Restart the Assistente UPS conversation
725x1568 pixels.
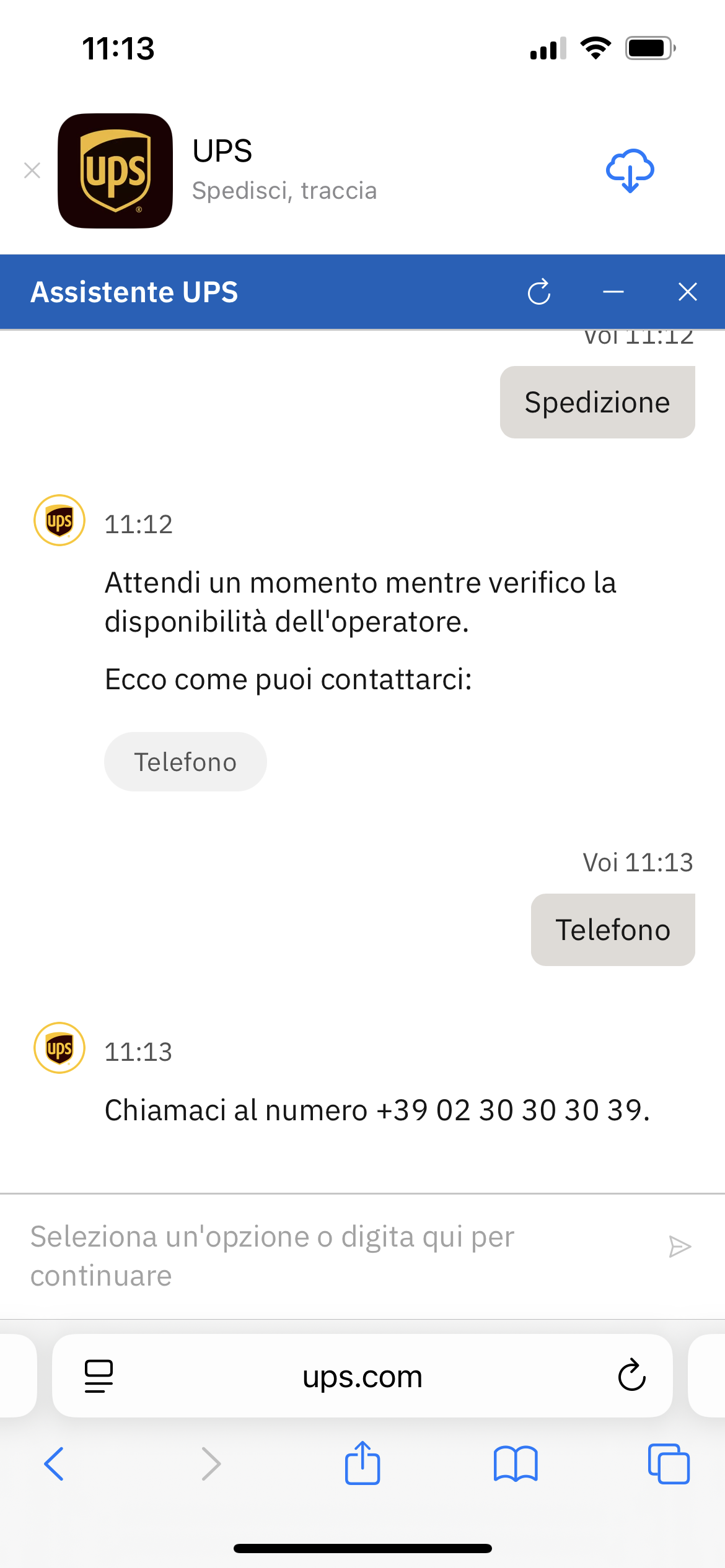coord(539,292)
